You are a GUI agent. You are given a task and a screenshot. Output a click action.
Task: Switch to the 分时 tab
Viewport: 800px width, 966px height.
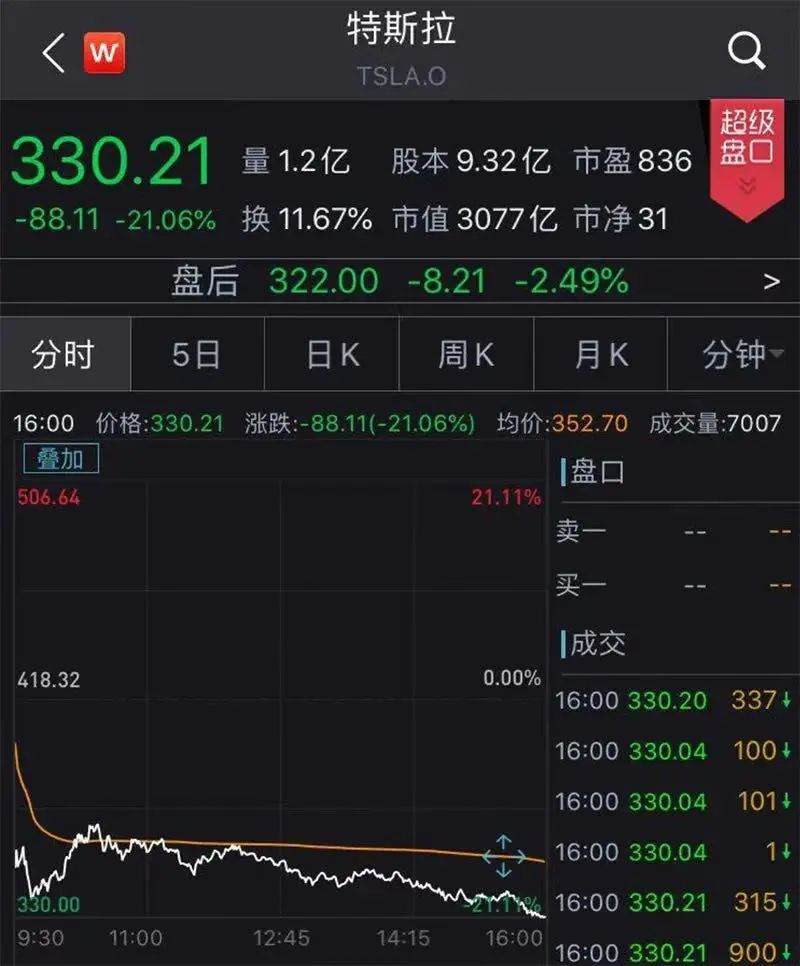63,355
